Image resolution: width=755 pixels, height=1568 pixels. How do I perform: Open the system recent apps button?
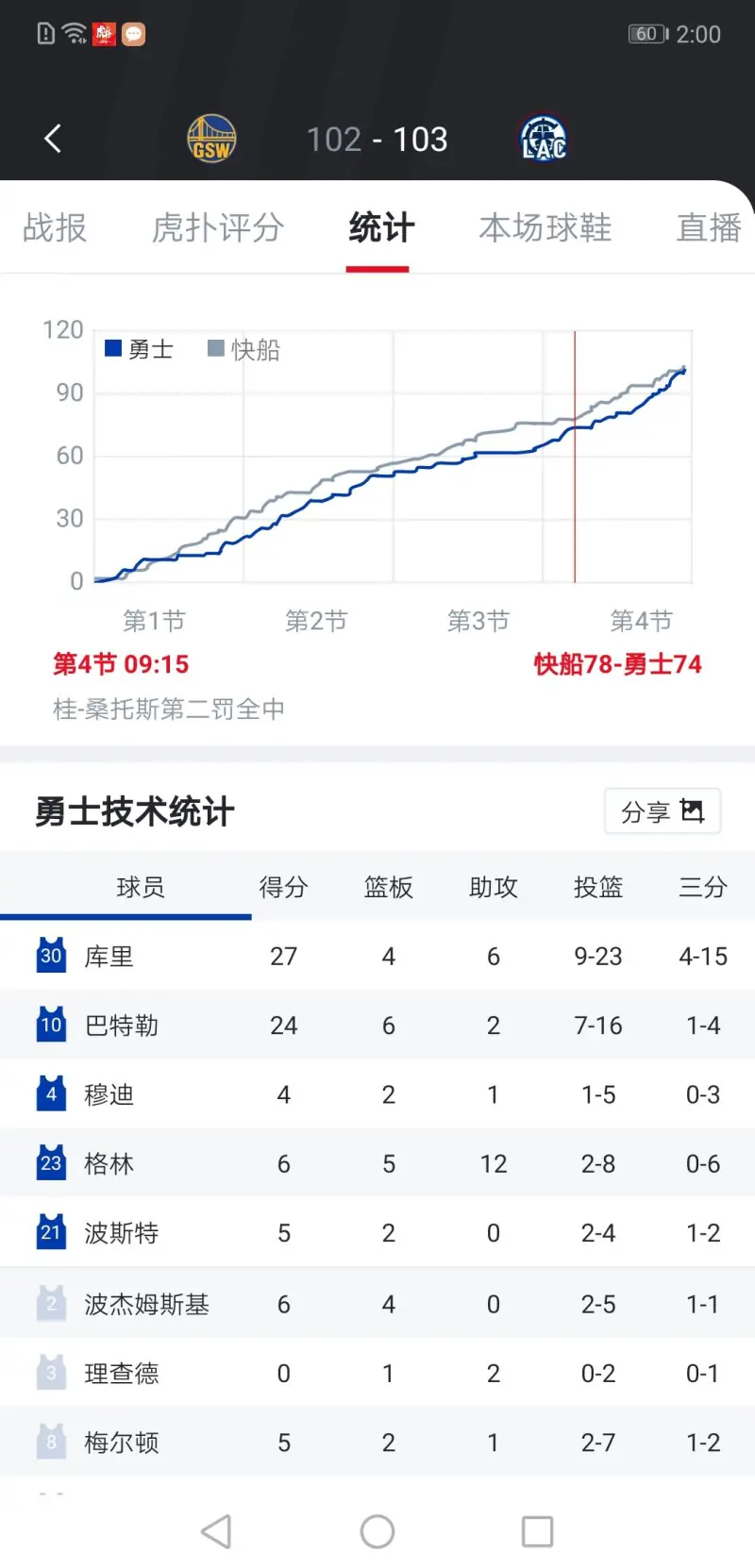537,1531
